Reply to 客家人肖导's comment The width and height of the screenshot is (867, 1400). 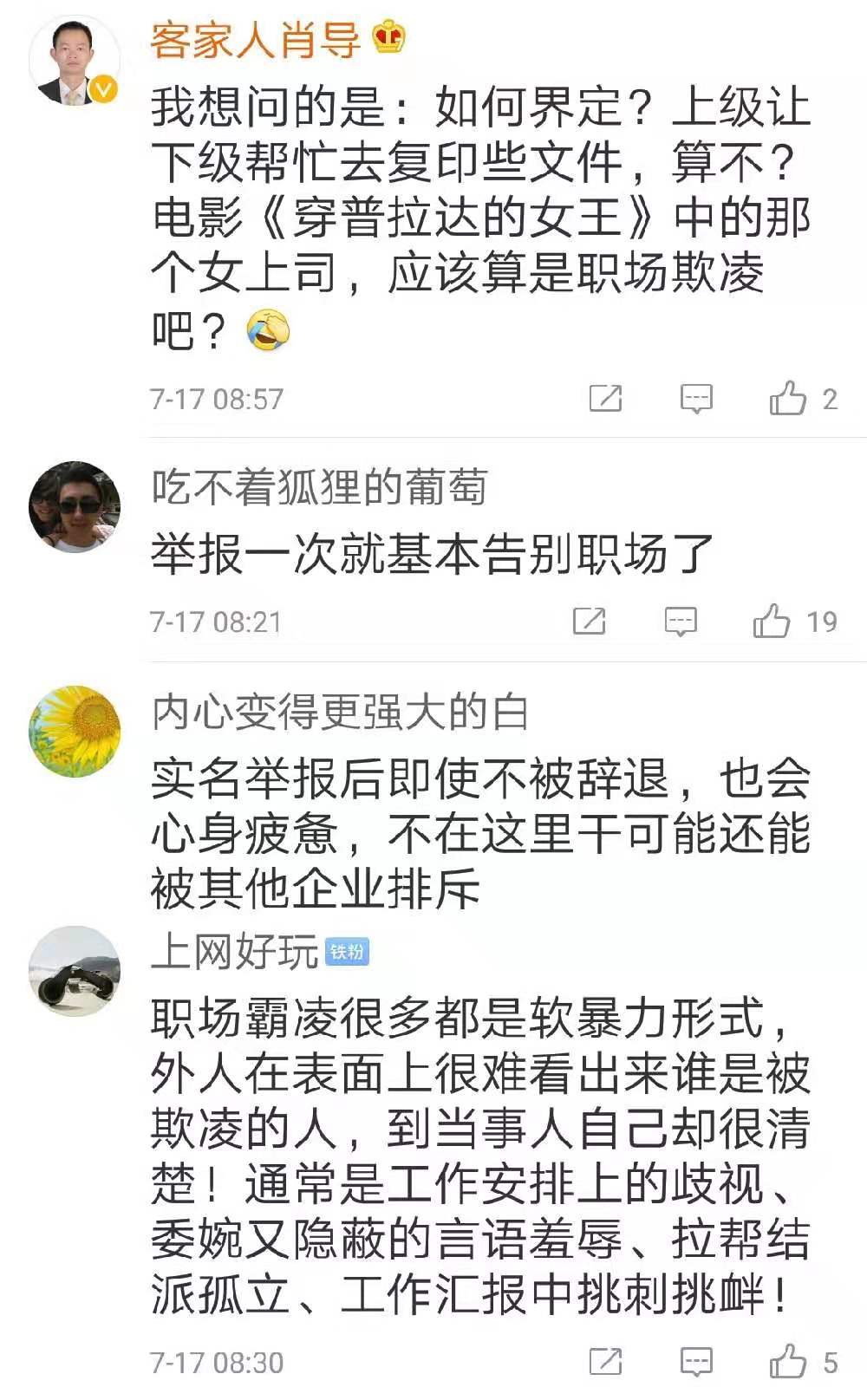click(x=696, y=399)
